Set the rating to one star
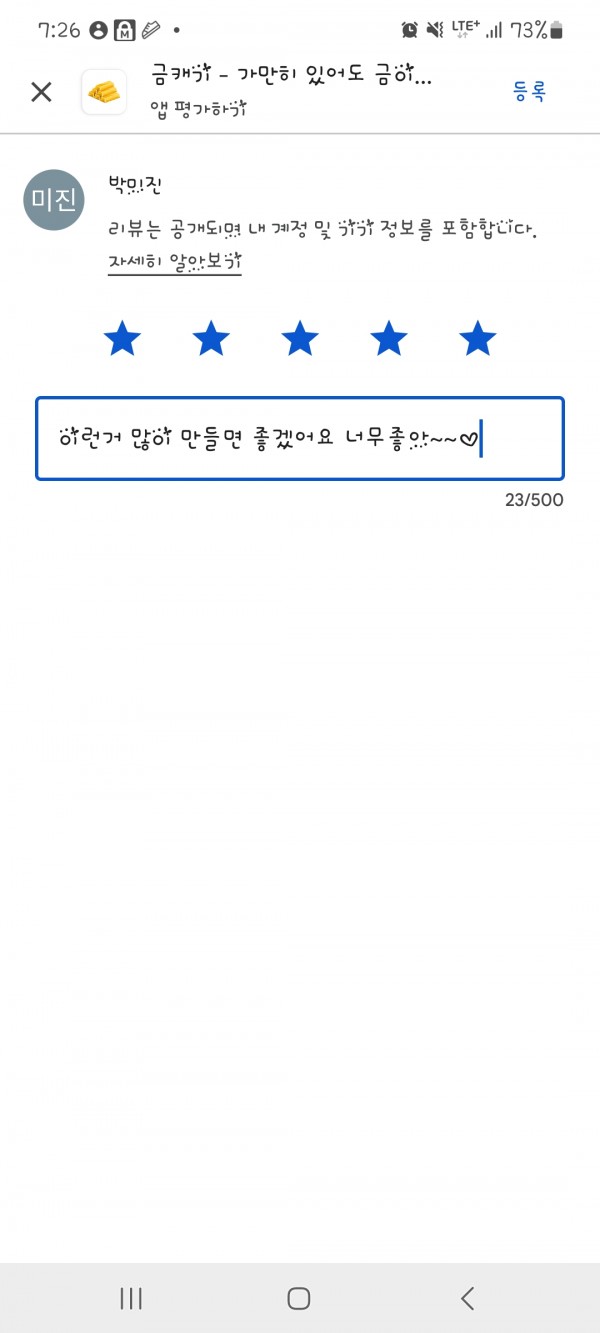 pos(122,339)
